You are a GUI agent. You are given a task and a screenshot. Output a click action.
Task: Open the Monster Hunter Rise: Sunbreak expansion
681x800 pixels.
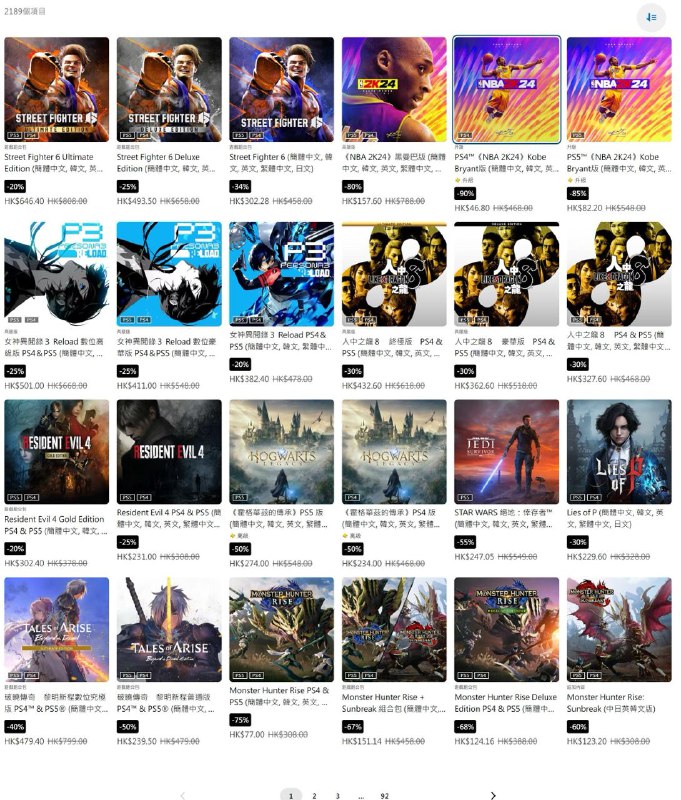619,630
